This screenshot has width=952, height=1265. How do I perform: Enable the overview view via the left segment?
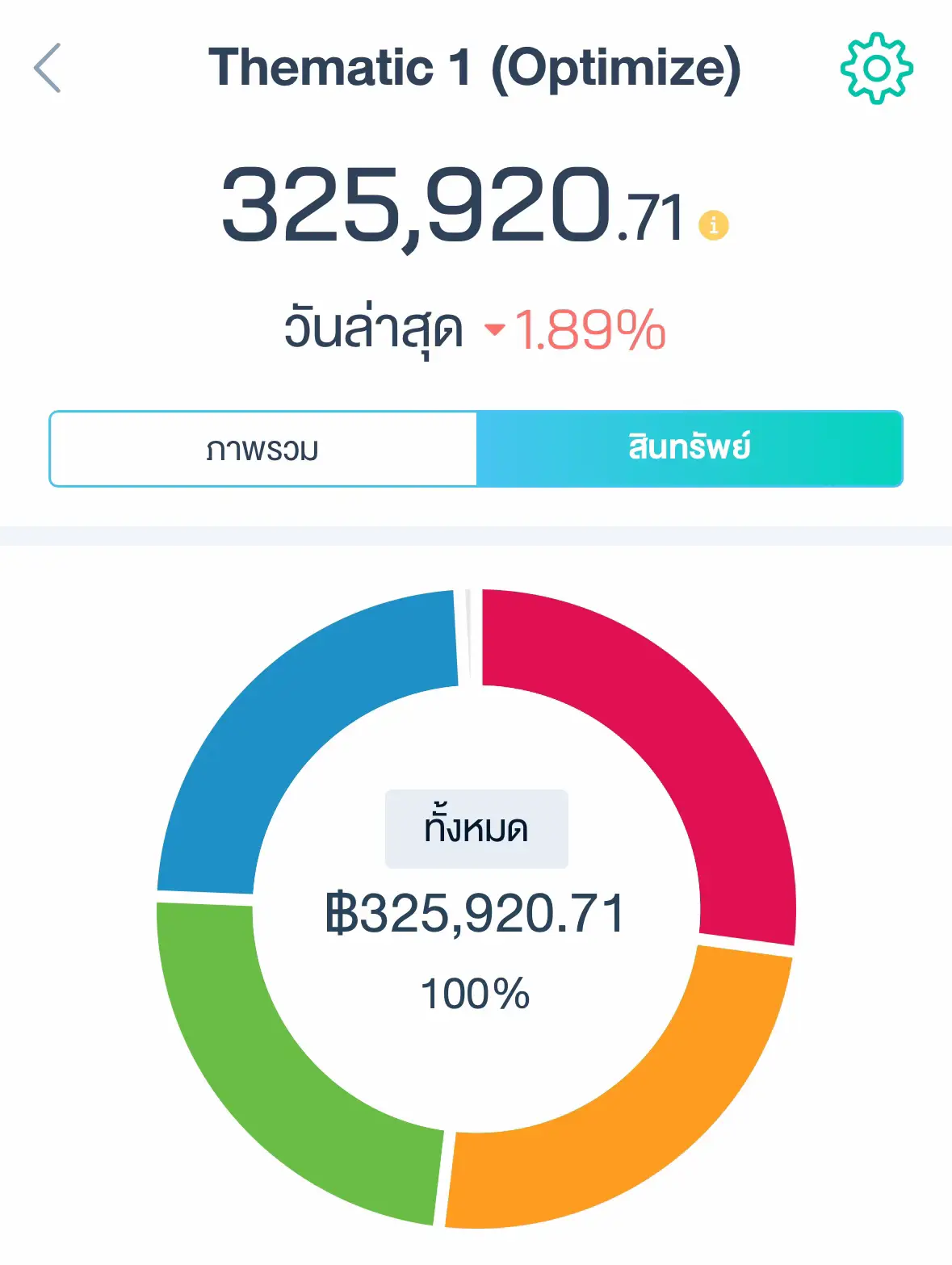(264, 449)
